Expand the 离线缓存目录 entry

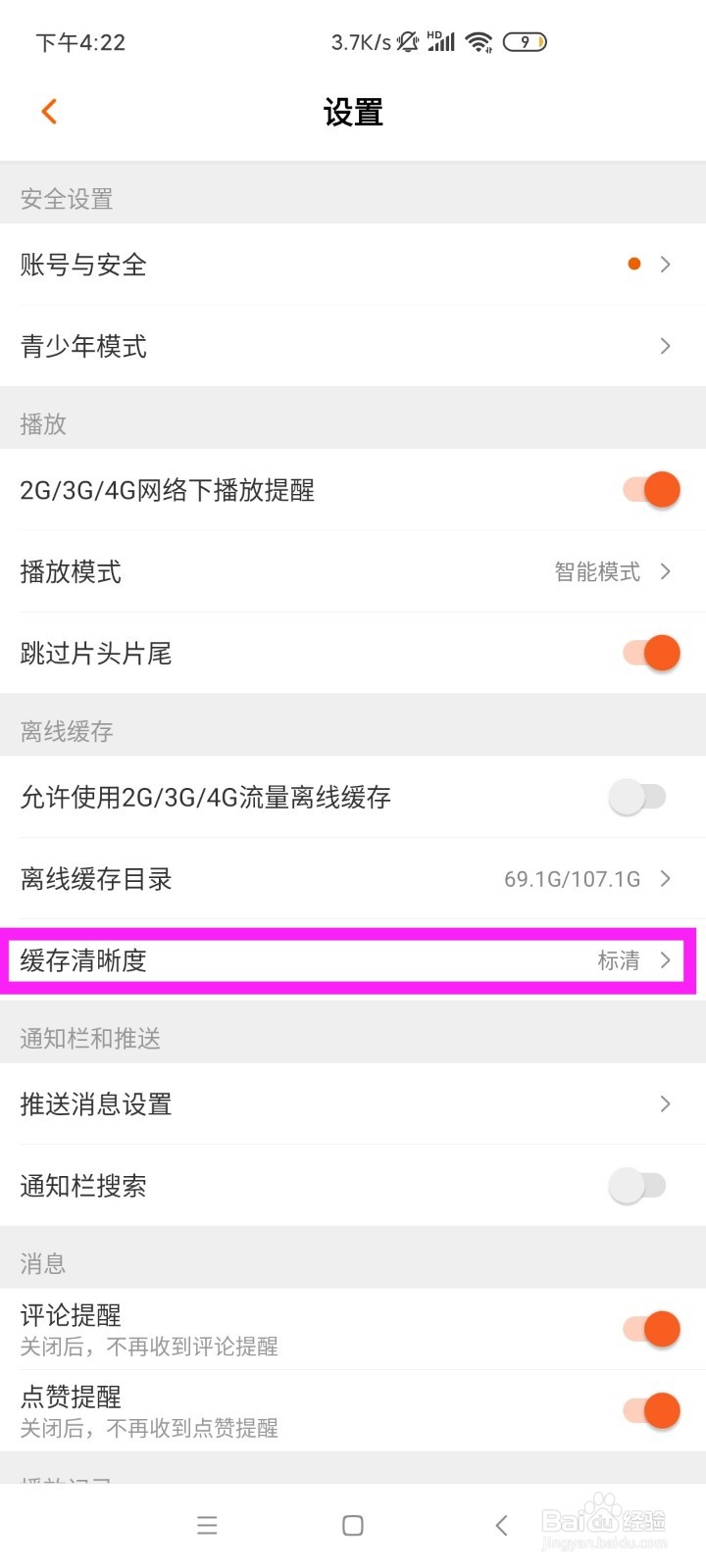353,879
